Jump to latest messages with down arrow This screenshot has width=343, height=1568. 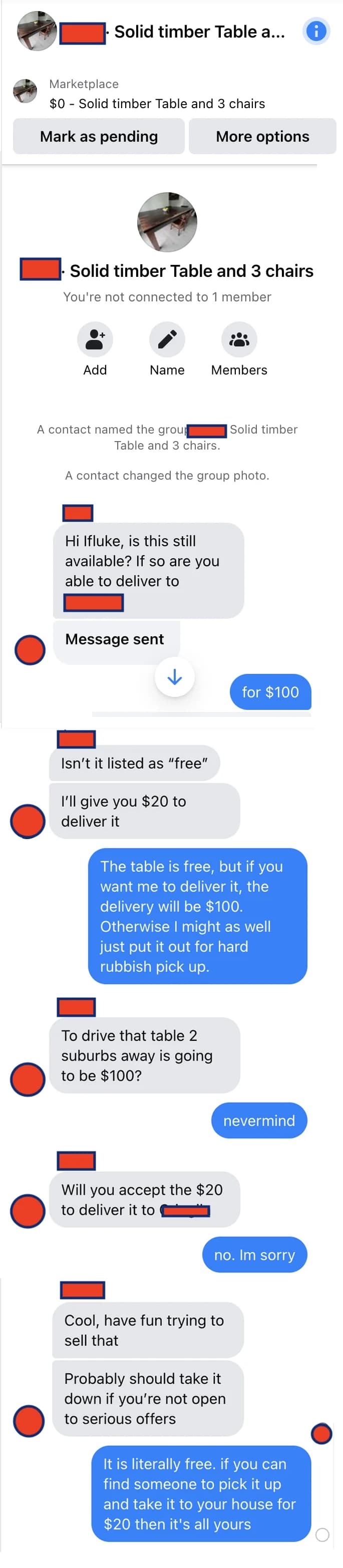(x=174, y=677)
